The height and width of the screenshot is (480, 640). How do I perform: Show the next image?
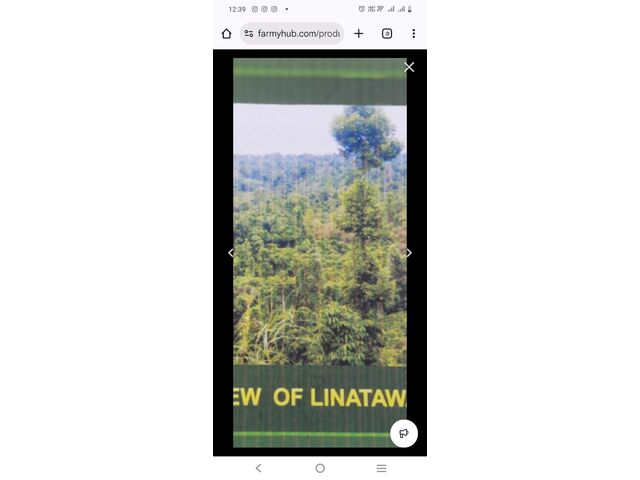point(408,253)
